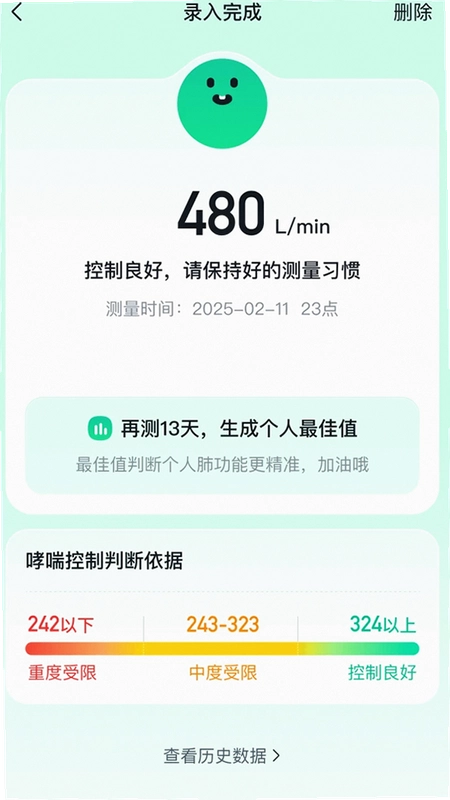
Task: Open the 再测13天 personal best card
Action: pos(222,445)
